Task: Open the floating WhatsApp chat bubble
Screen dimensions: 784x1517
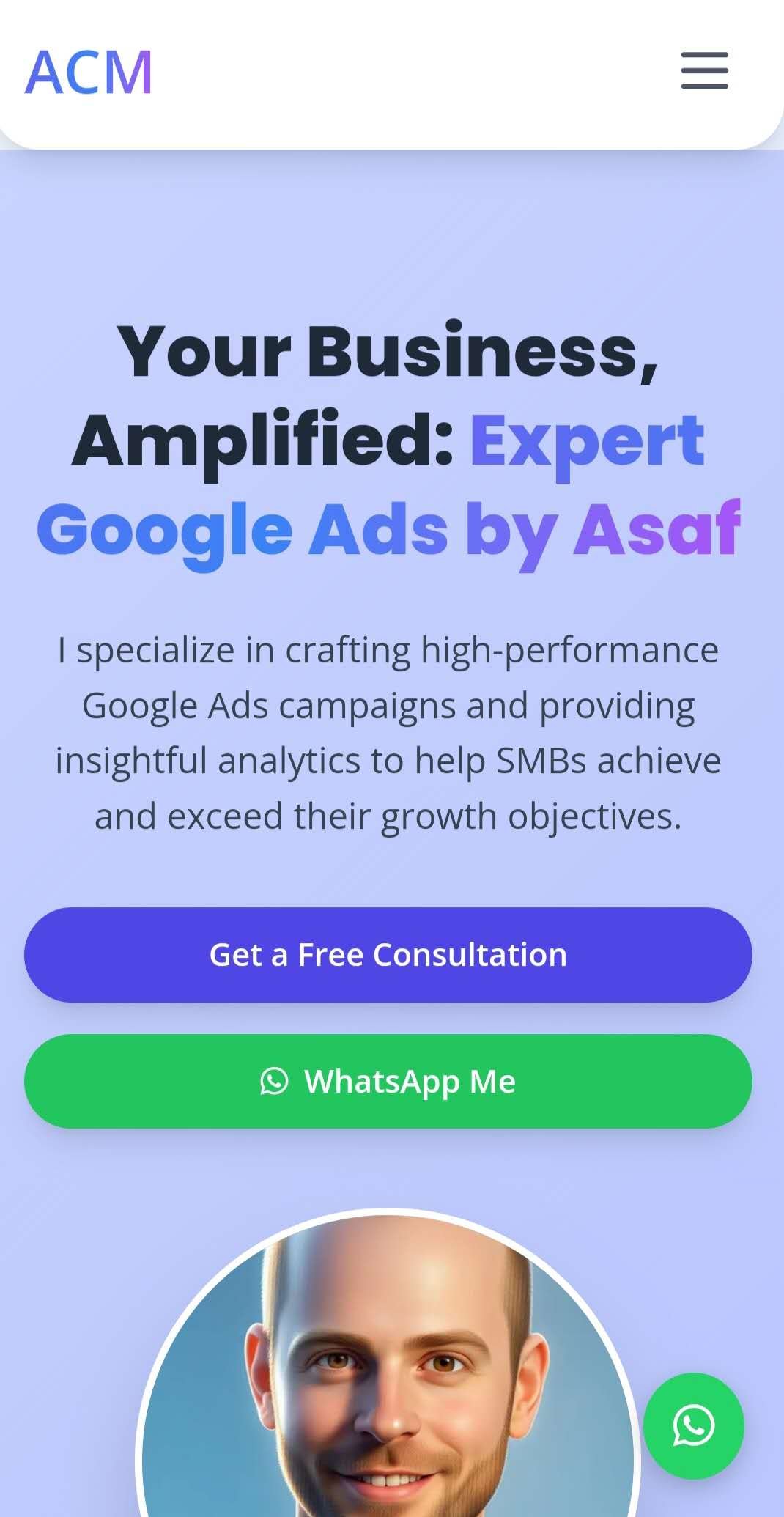Action: (693, 1425)
